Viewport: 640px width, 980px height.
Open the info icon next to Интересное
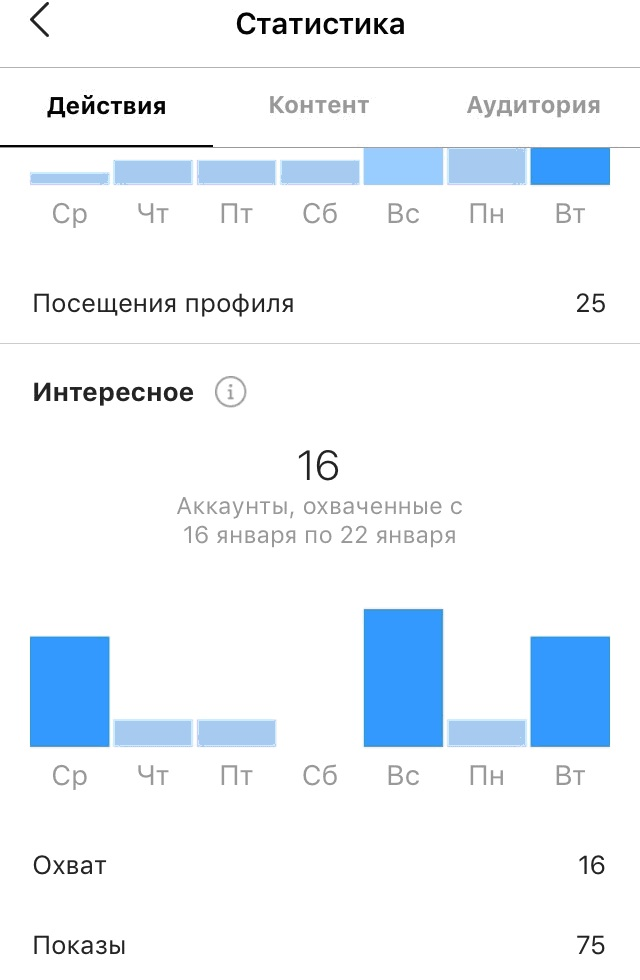(230, 392)
